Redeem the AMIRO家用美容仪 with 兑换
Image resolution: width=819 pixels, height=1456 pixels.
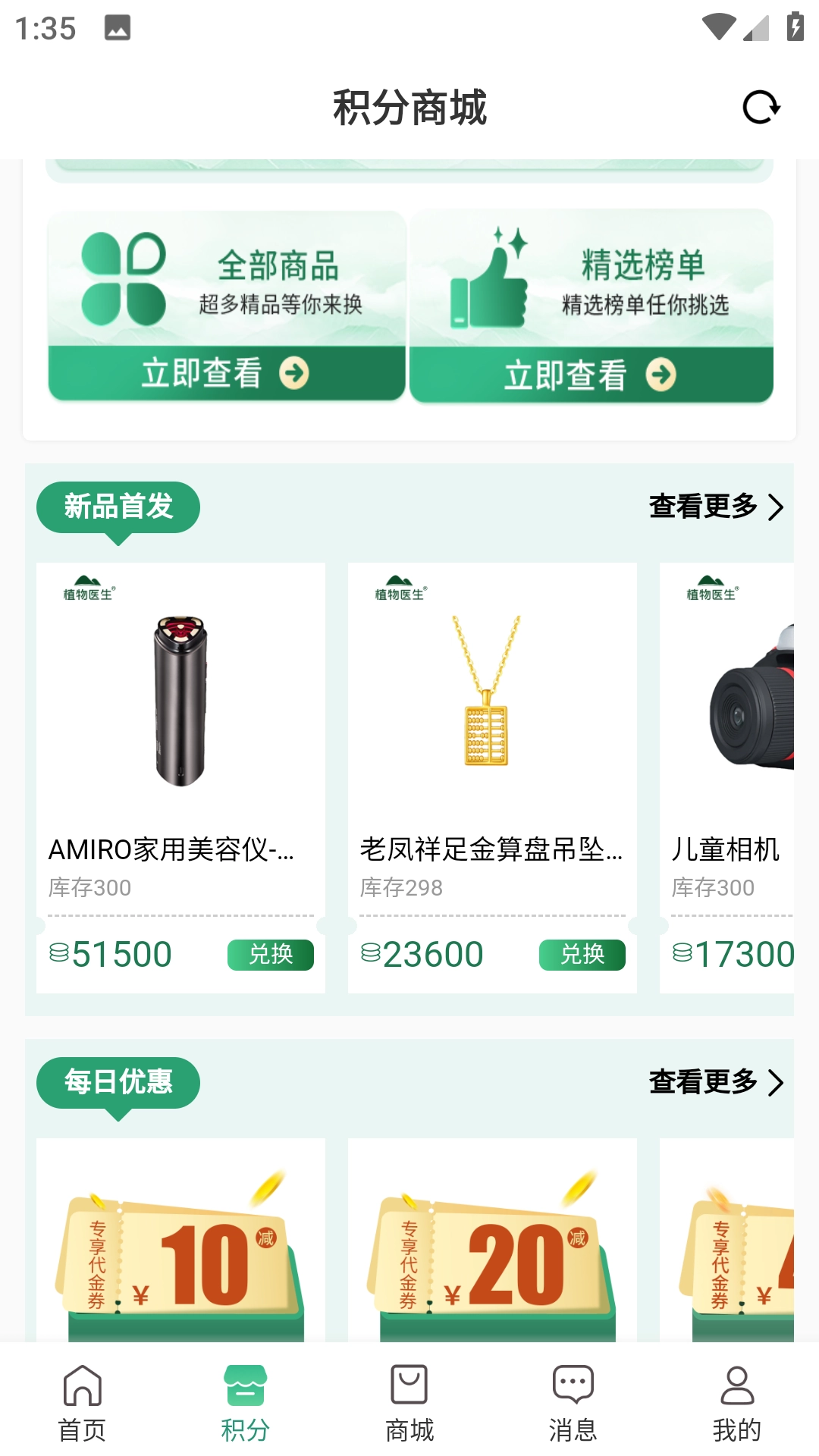(x=270, y=955)
